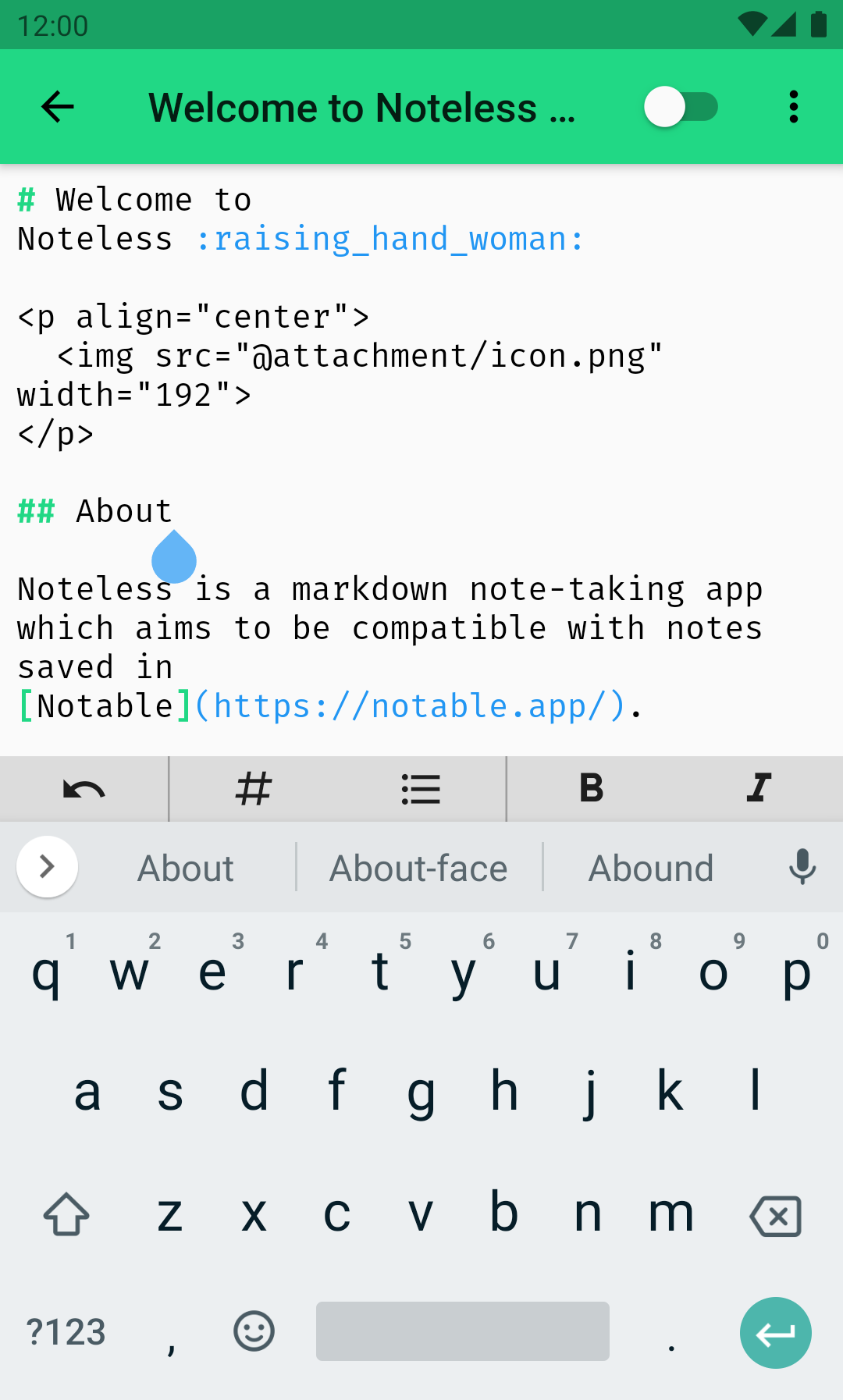843x1400 pixels.
Task: Apply bold formatting
Action: coord(591,789)
